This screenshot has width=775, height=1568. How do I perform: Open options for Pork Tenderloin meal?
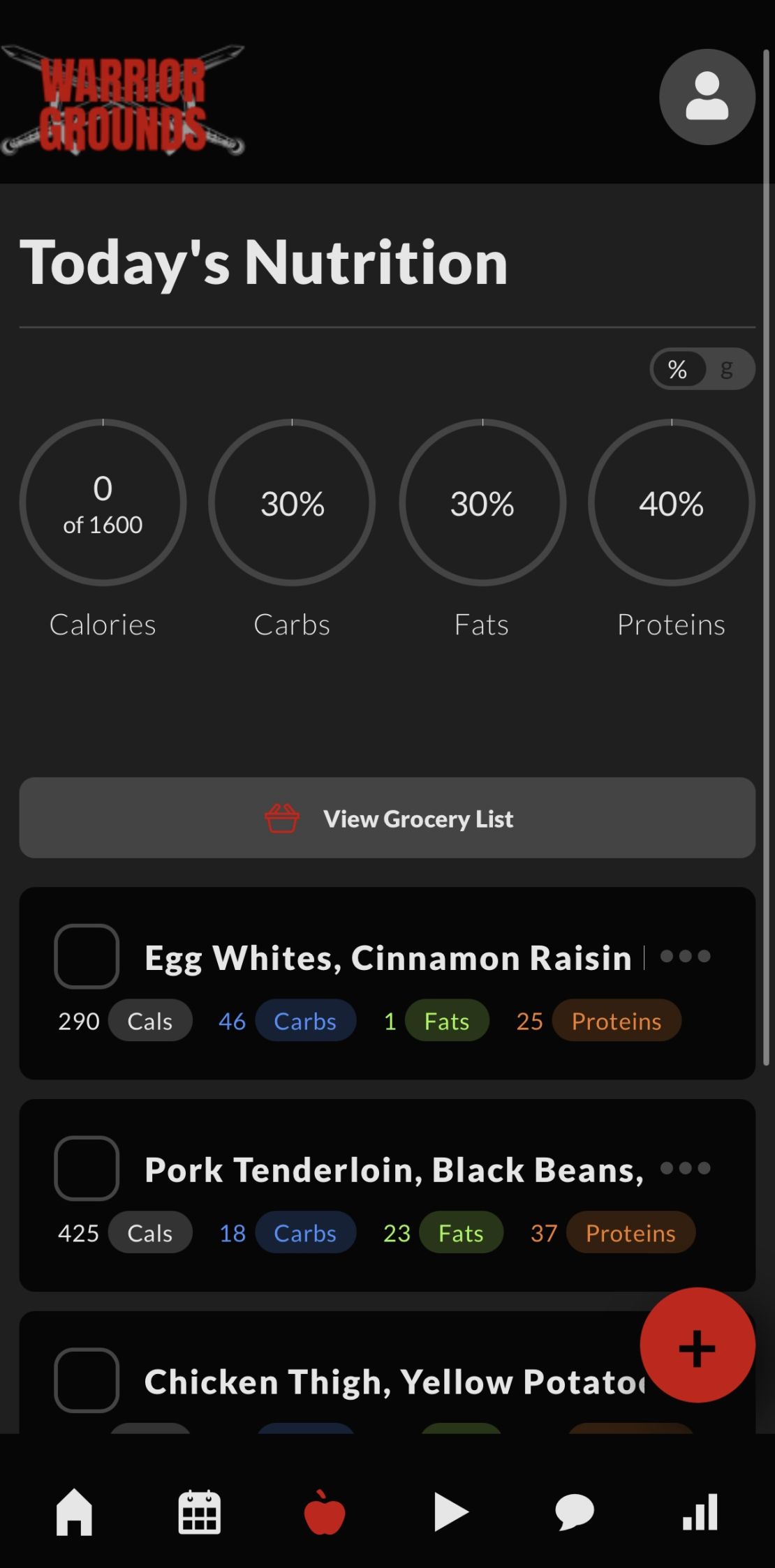(x=685, y=1168)
